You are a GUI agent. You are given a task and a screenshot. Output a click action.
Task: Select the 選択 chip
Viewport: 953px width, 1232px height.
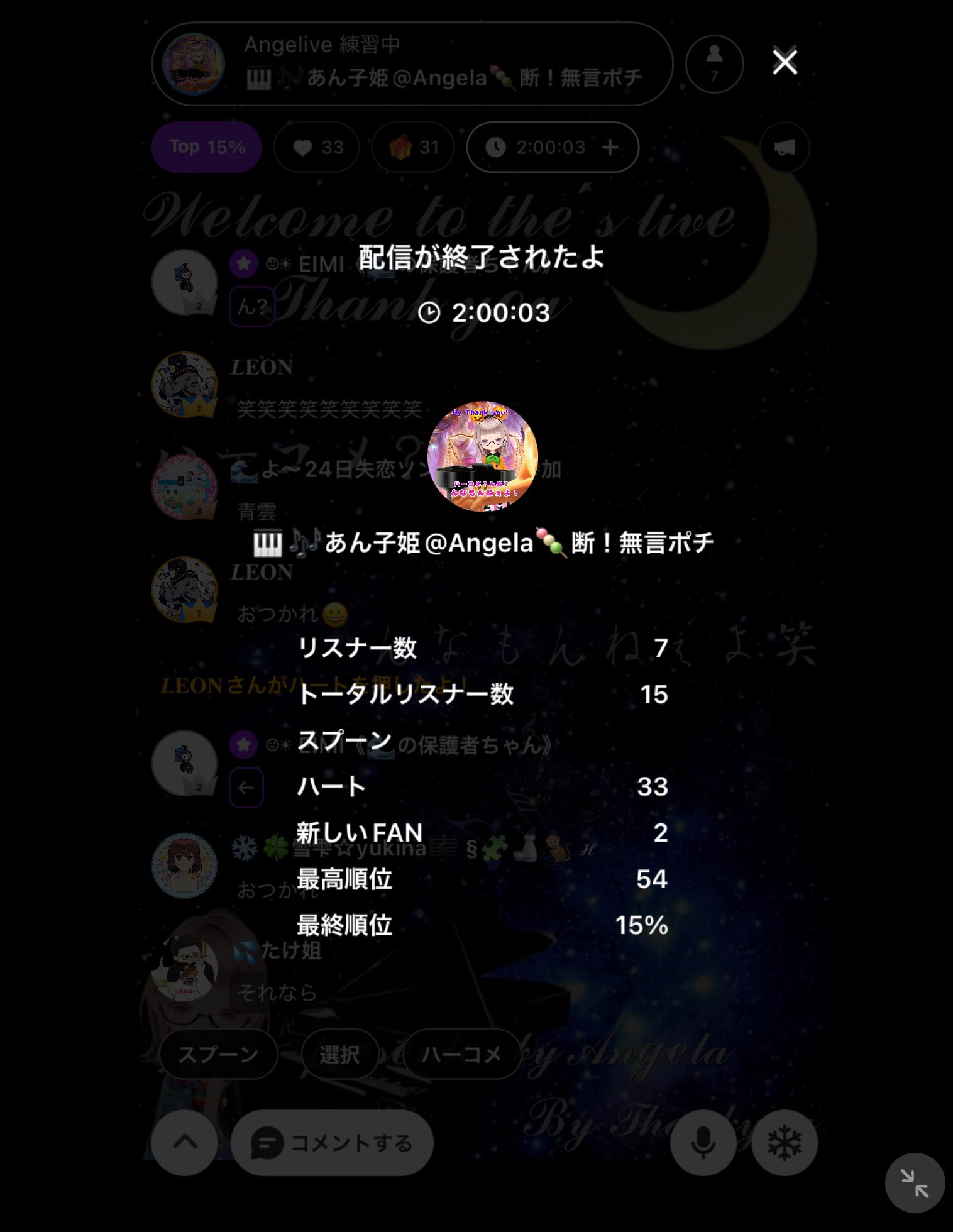click(339, 1054)
